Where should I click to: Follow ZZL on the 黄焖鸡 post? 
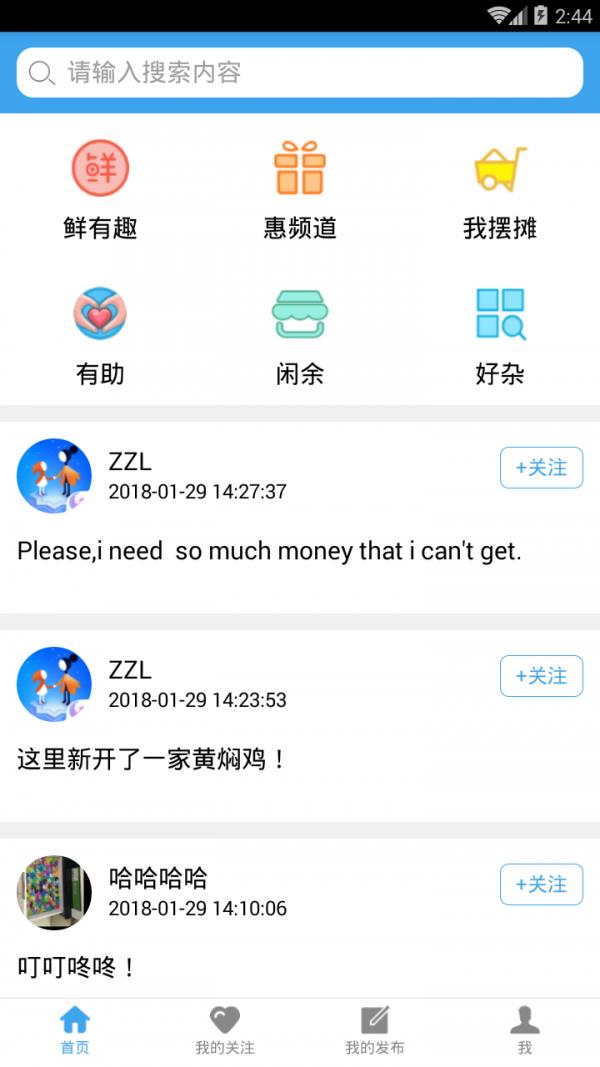tap(541, 677)
